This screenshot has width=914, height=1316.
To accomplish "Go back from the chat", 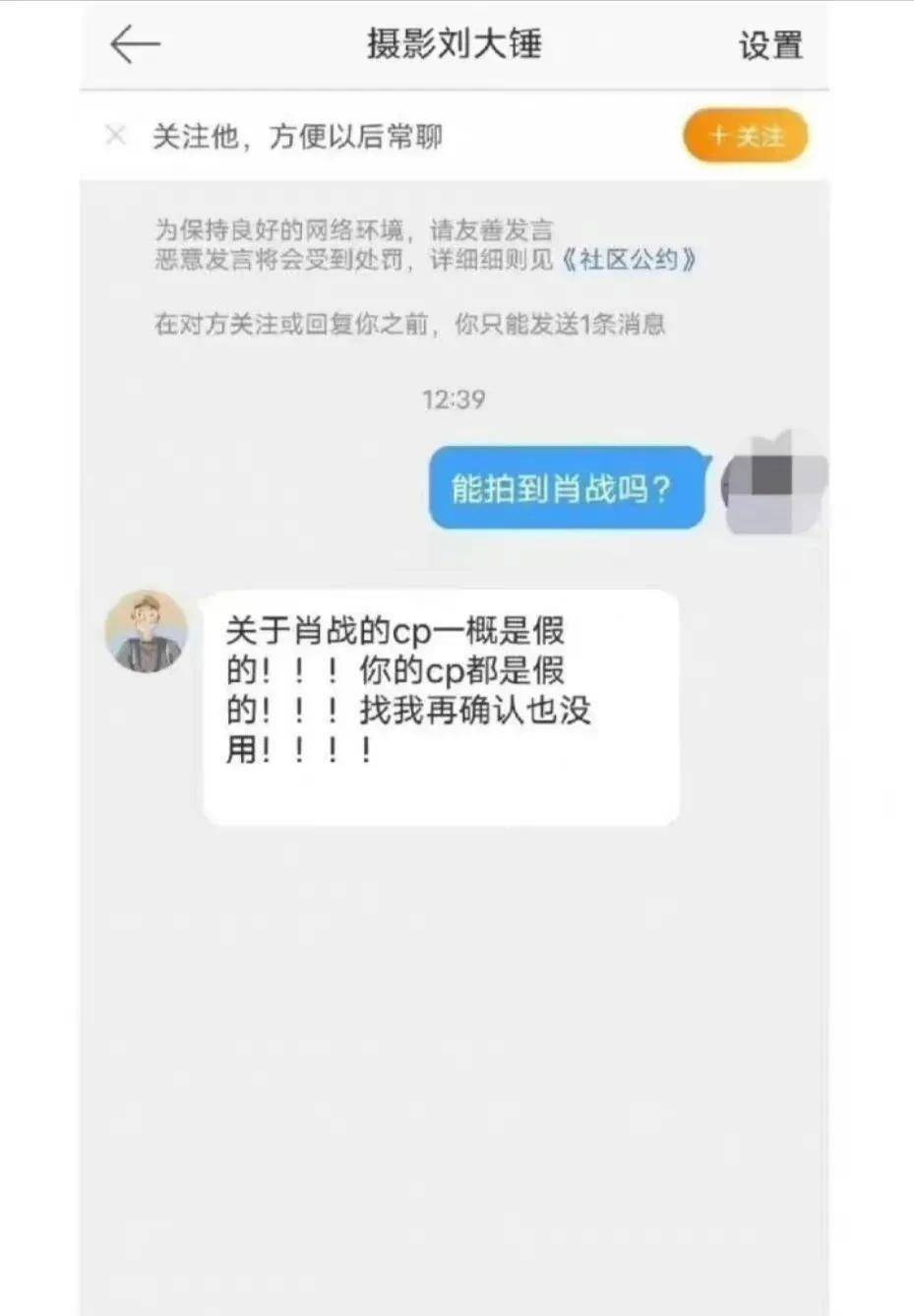I will click(x=135, y=45).
